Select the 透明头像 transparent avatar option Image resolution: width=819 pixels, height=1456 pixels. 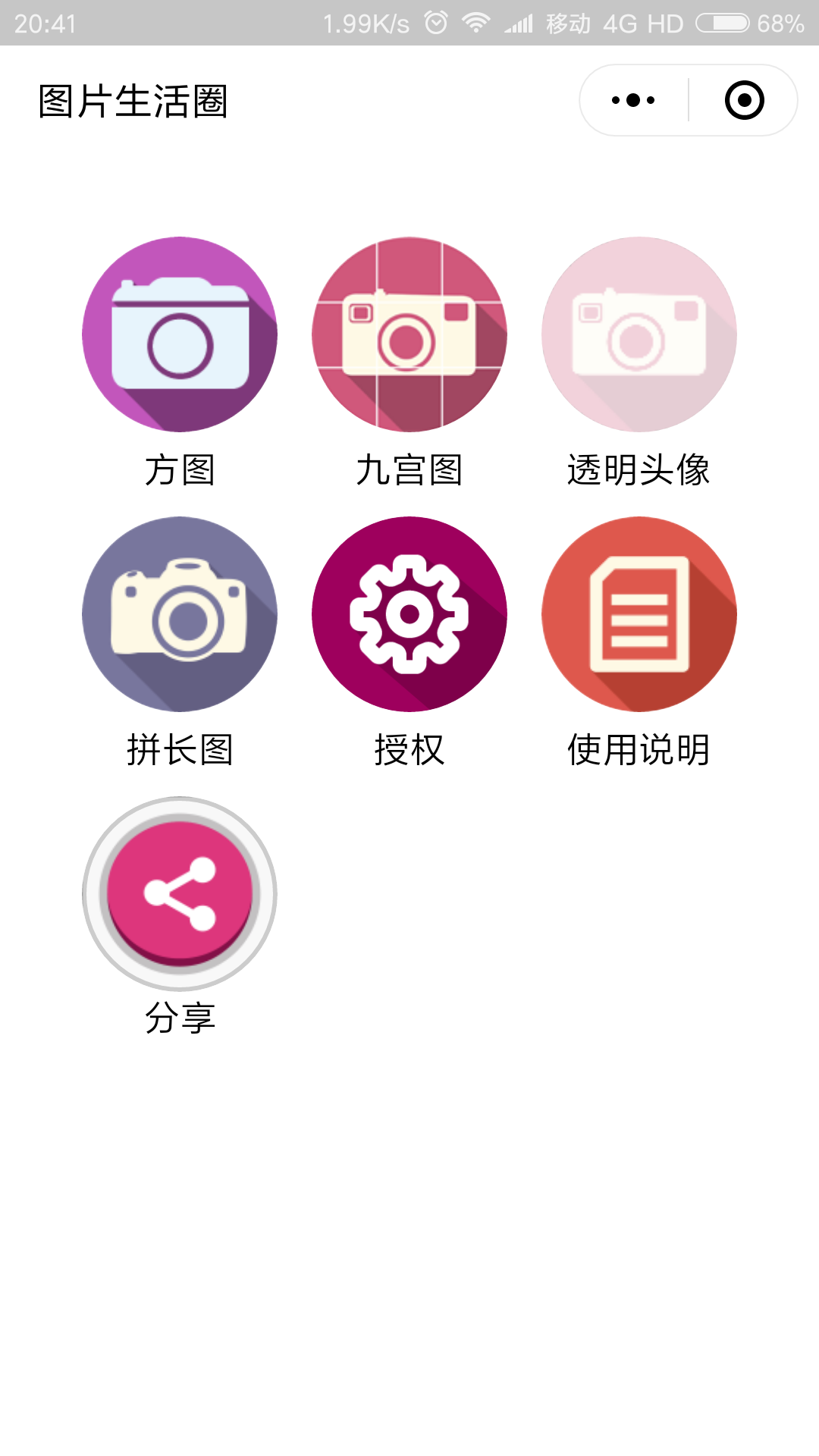click(639, 334)
